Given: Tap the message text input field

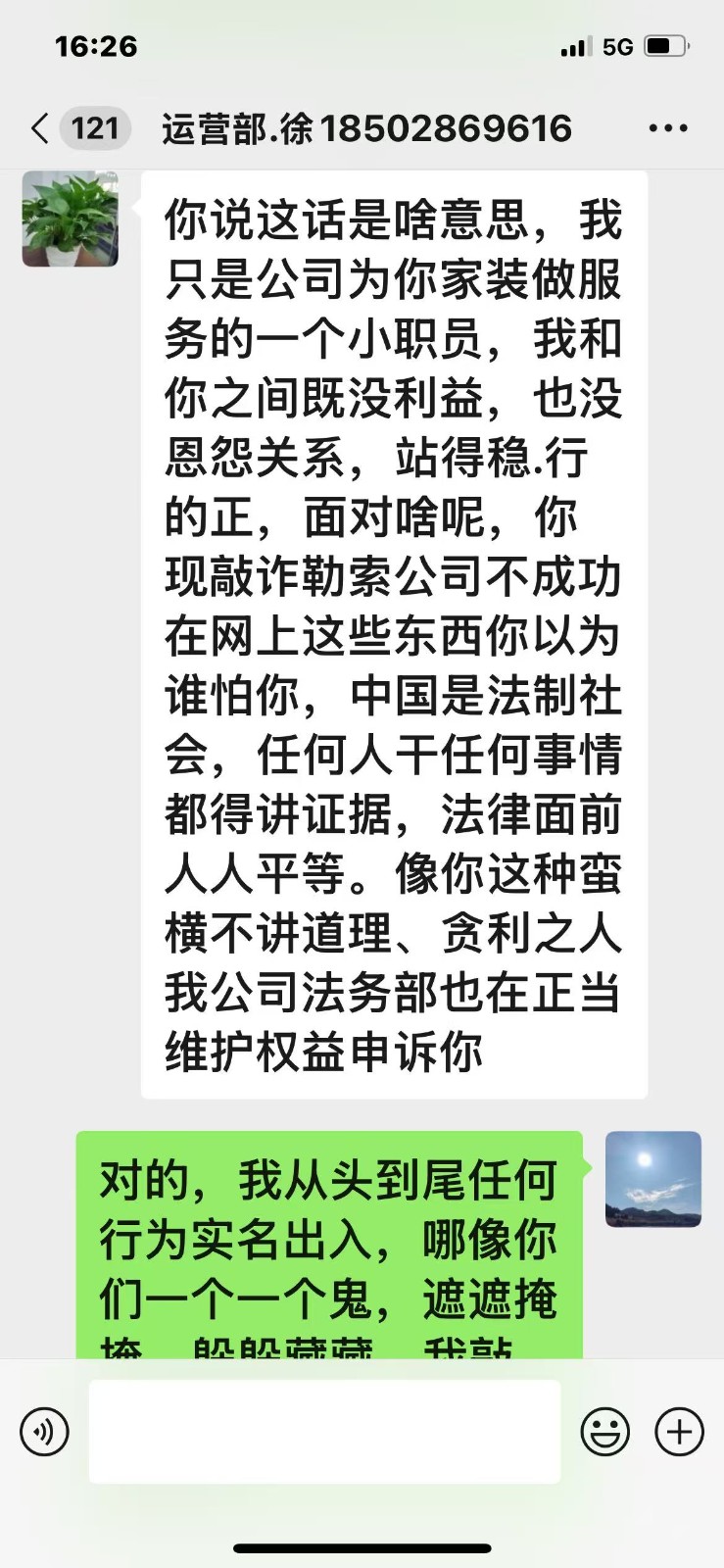Looking at the screenshot, I should tap(324, 1432).
